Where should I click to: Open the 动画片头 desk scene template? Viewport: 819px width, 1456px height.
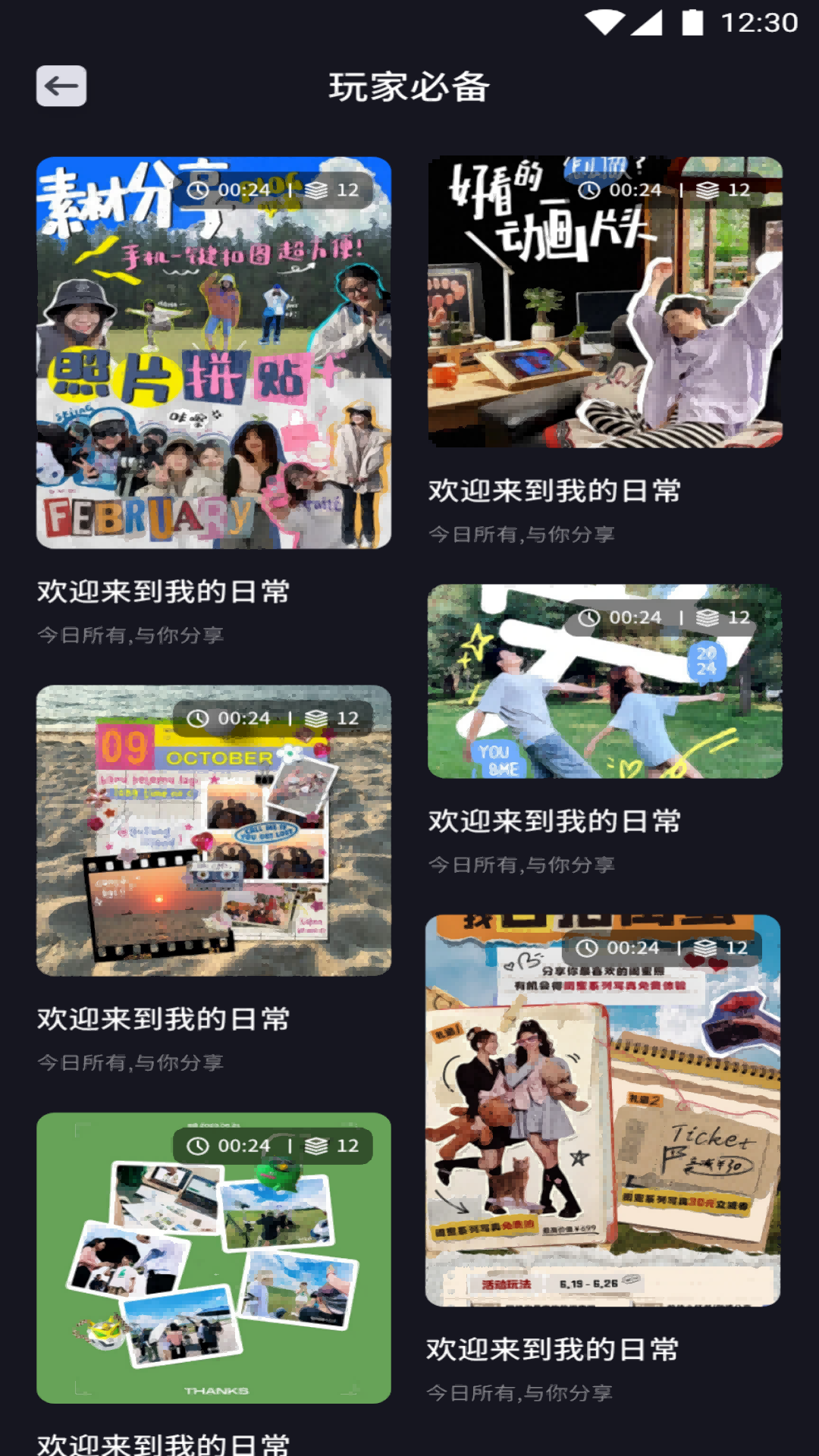tap(605, 303)
